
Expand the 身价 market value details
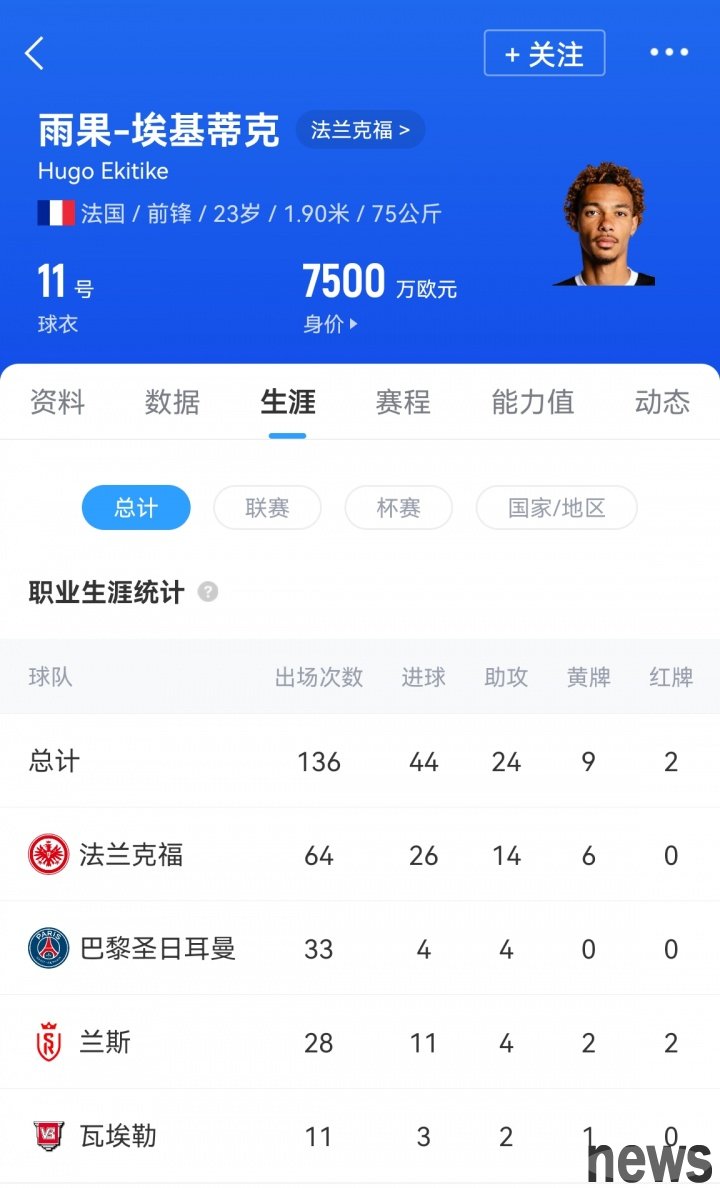click(x=330, y=324)
